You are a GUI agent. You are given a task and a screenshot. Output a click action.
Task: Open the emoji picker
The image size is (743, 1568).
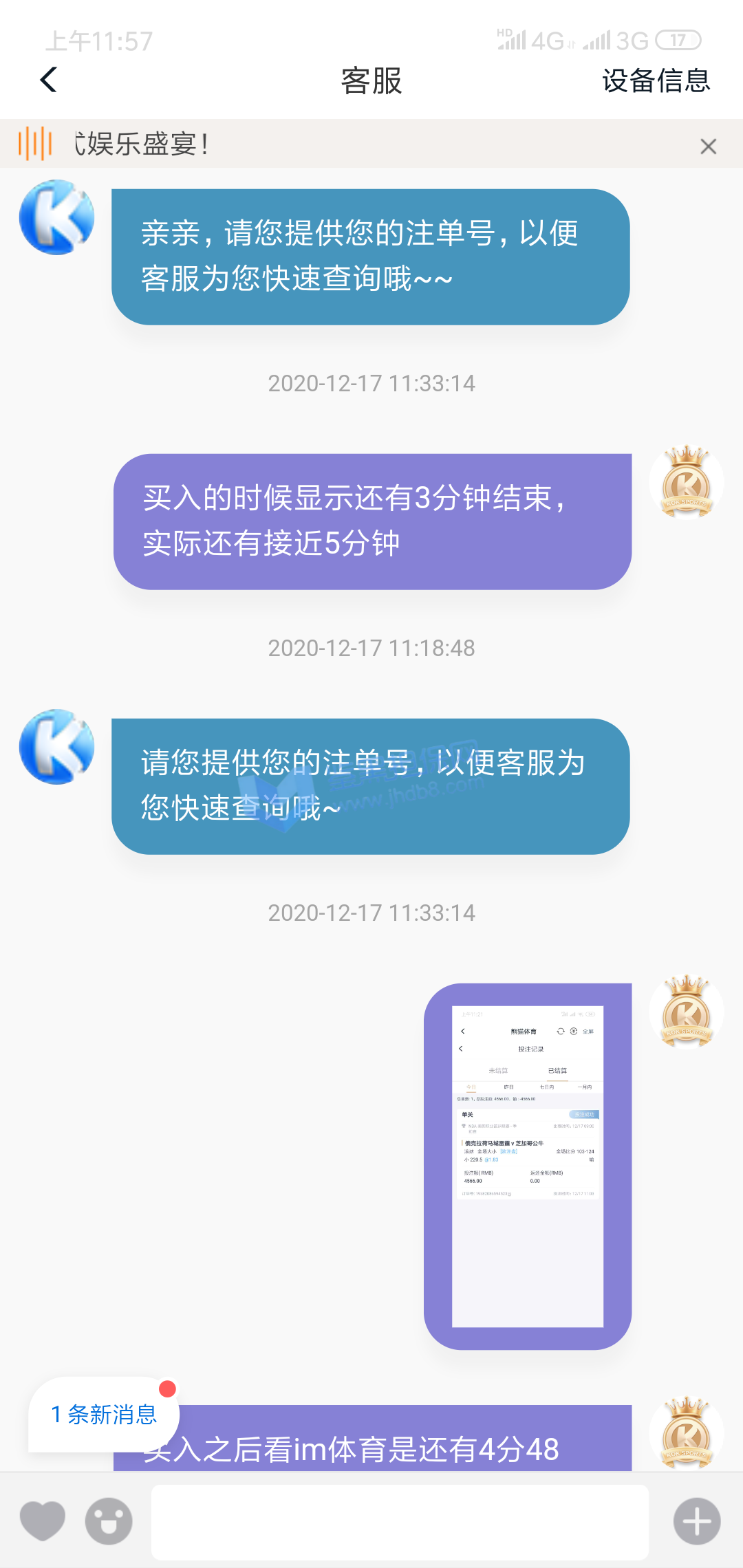pyautogui.click(x=109, y=1521)
